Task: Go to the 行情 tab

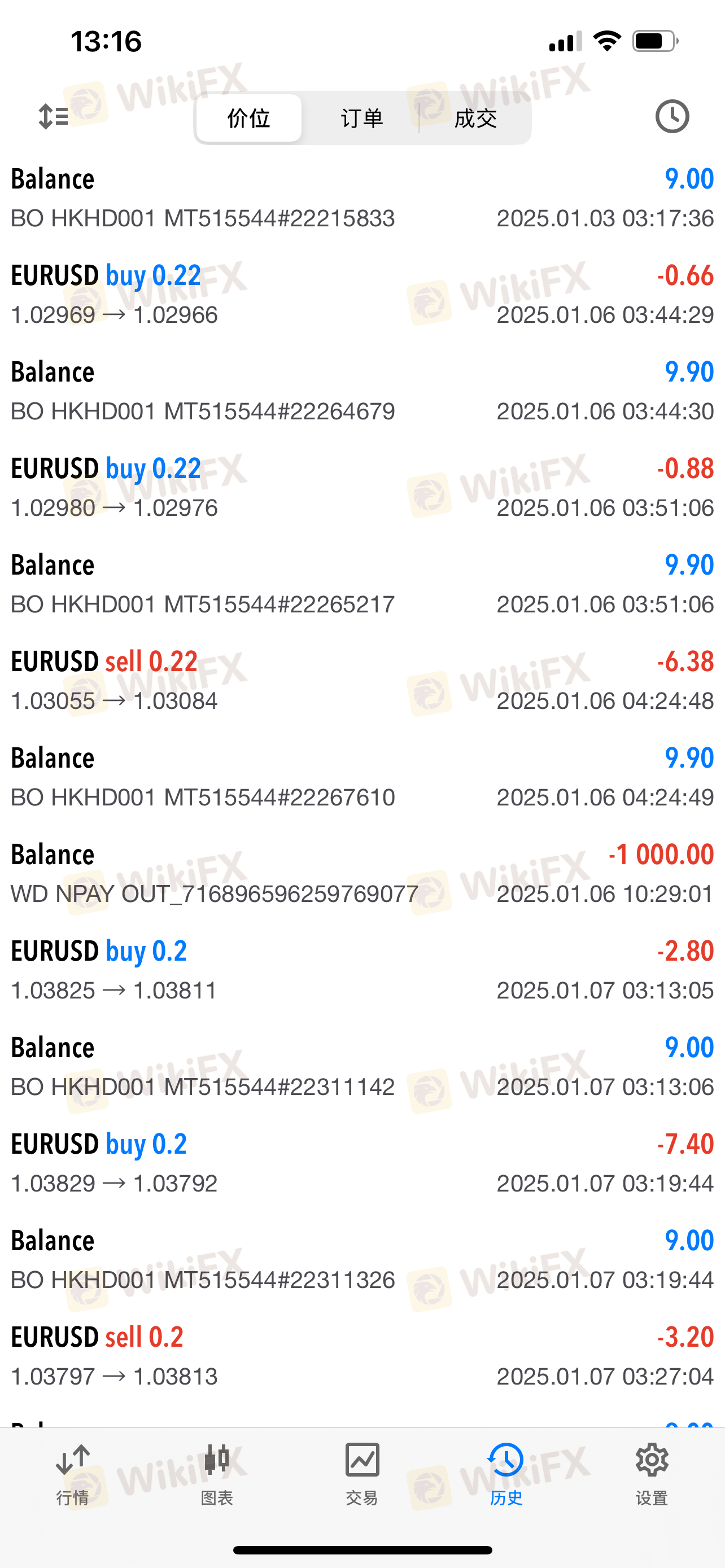Action: (x=72, y=1474)
